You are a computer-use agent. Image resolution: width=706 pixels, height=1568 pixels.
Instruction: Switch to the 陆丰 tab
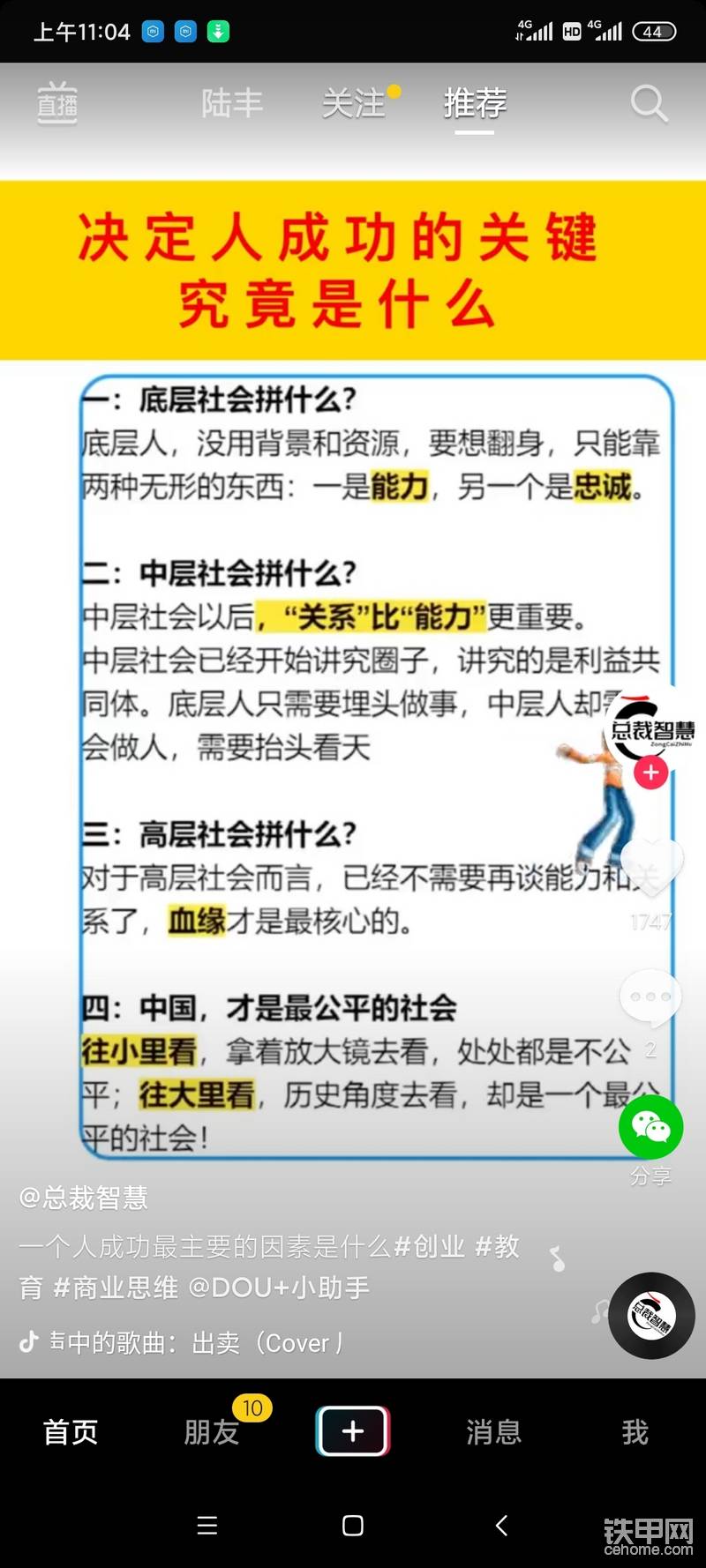232,103
